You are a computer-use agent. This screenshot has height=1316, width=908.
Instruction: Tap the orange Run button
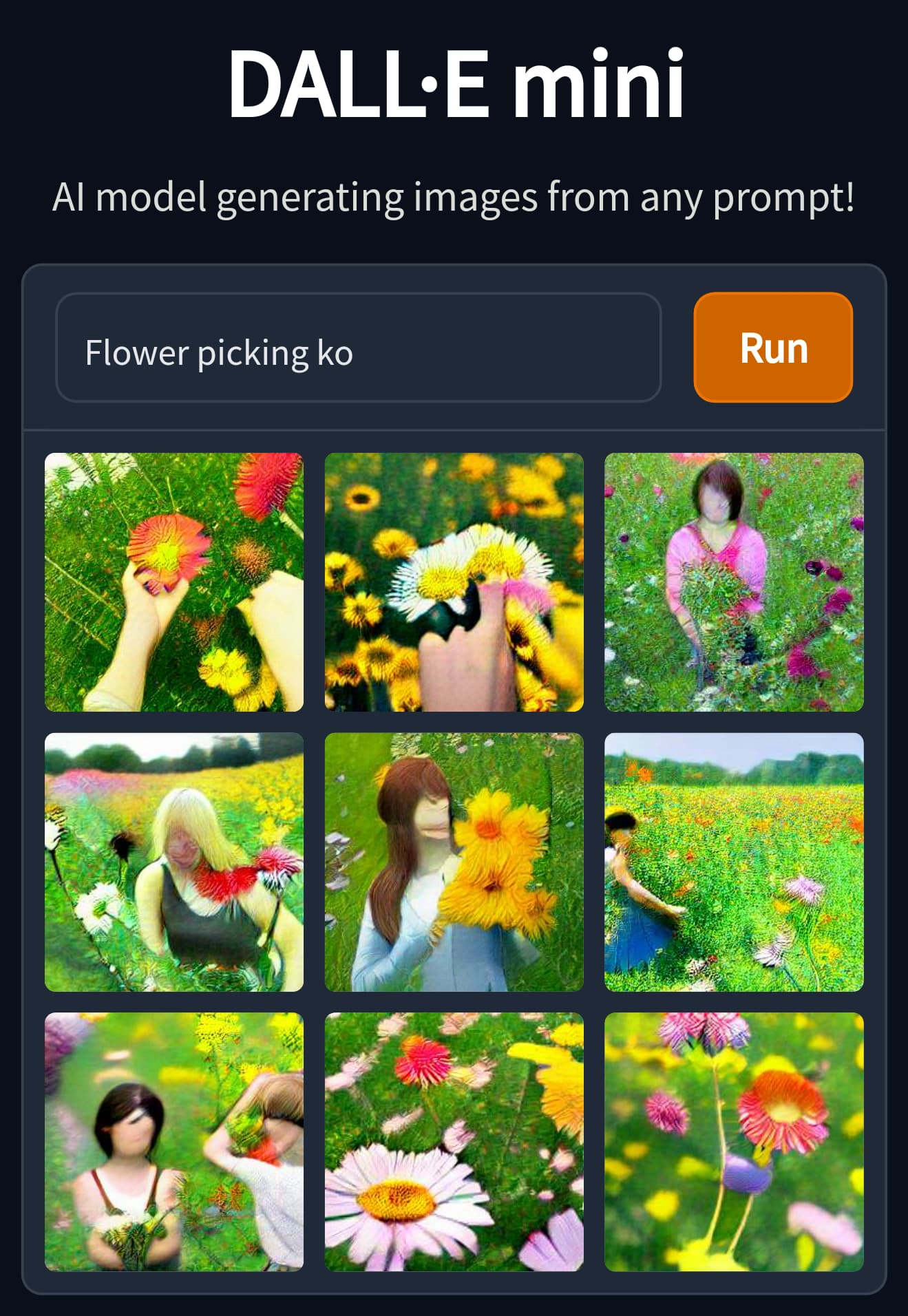[773, 348]
